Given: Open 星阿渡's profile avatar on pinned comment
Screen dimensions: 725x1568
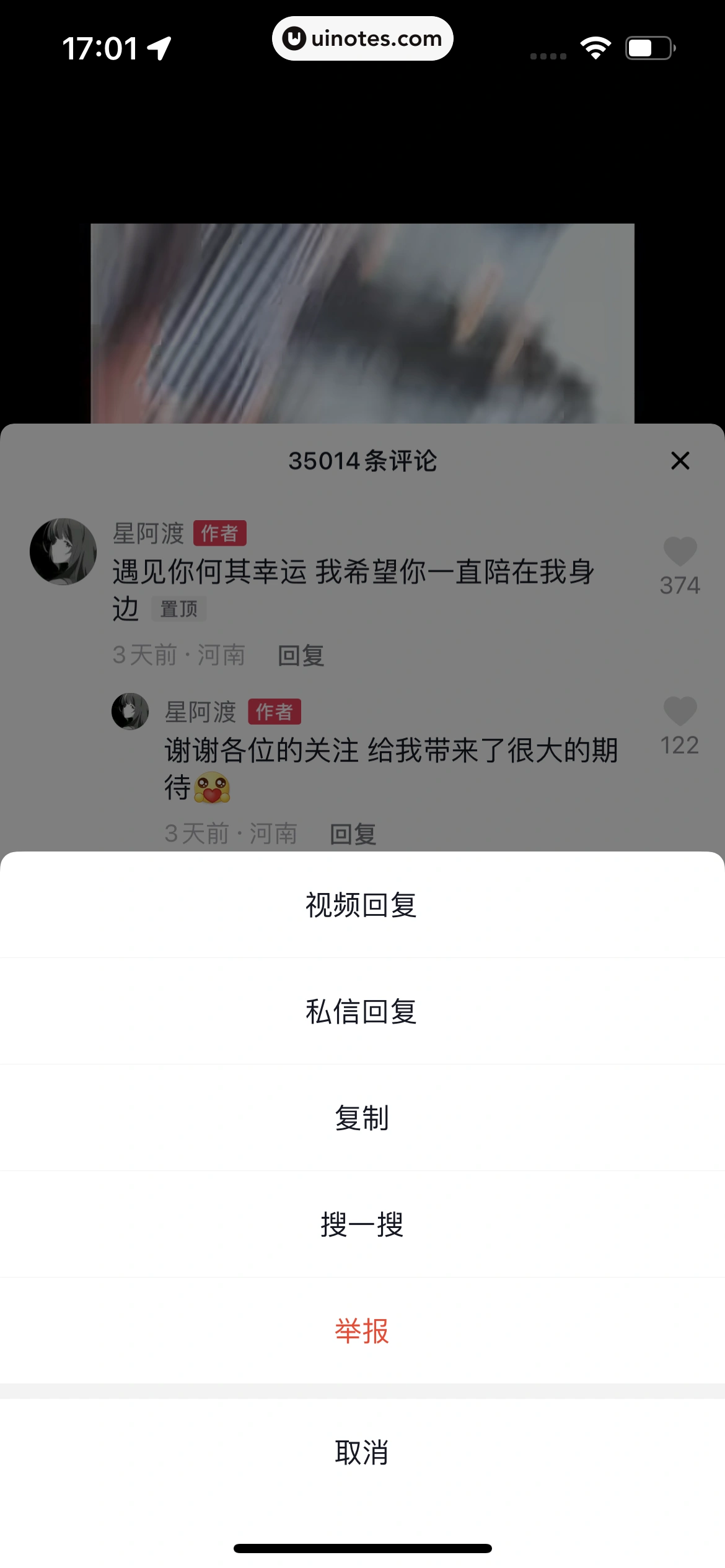Looking at the screenshot, I should [63, 550].
